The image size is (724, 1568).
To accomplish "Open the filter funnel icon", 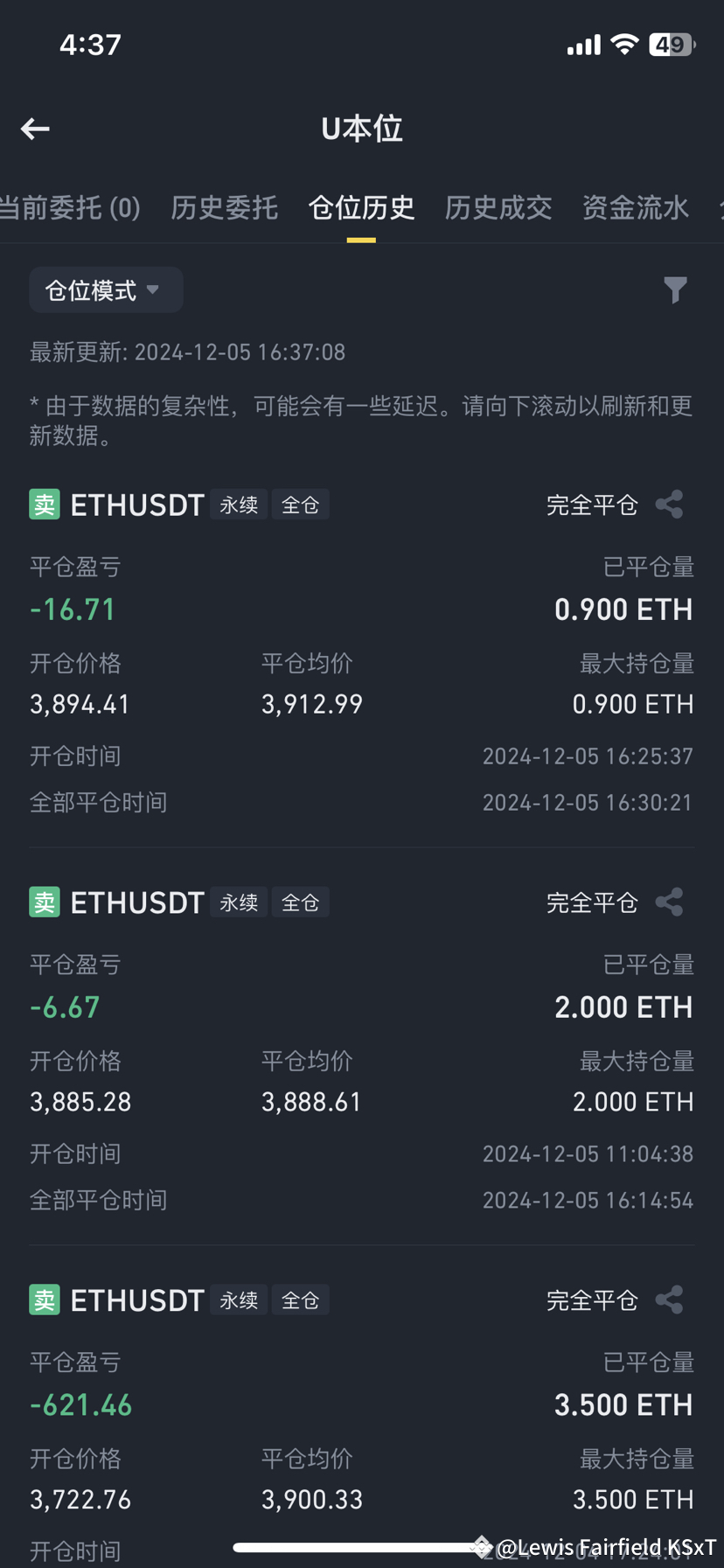I will point(675,289).
